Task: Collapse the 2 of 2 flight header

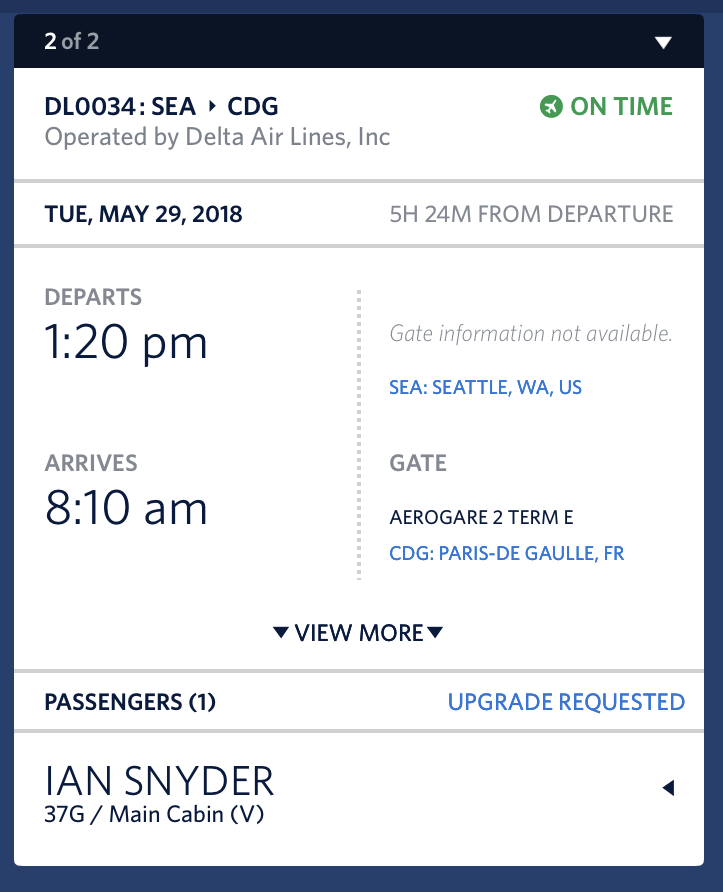Action: (663, 42)
